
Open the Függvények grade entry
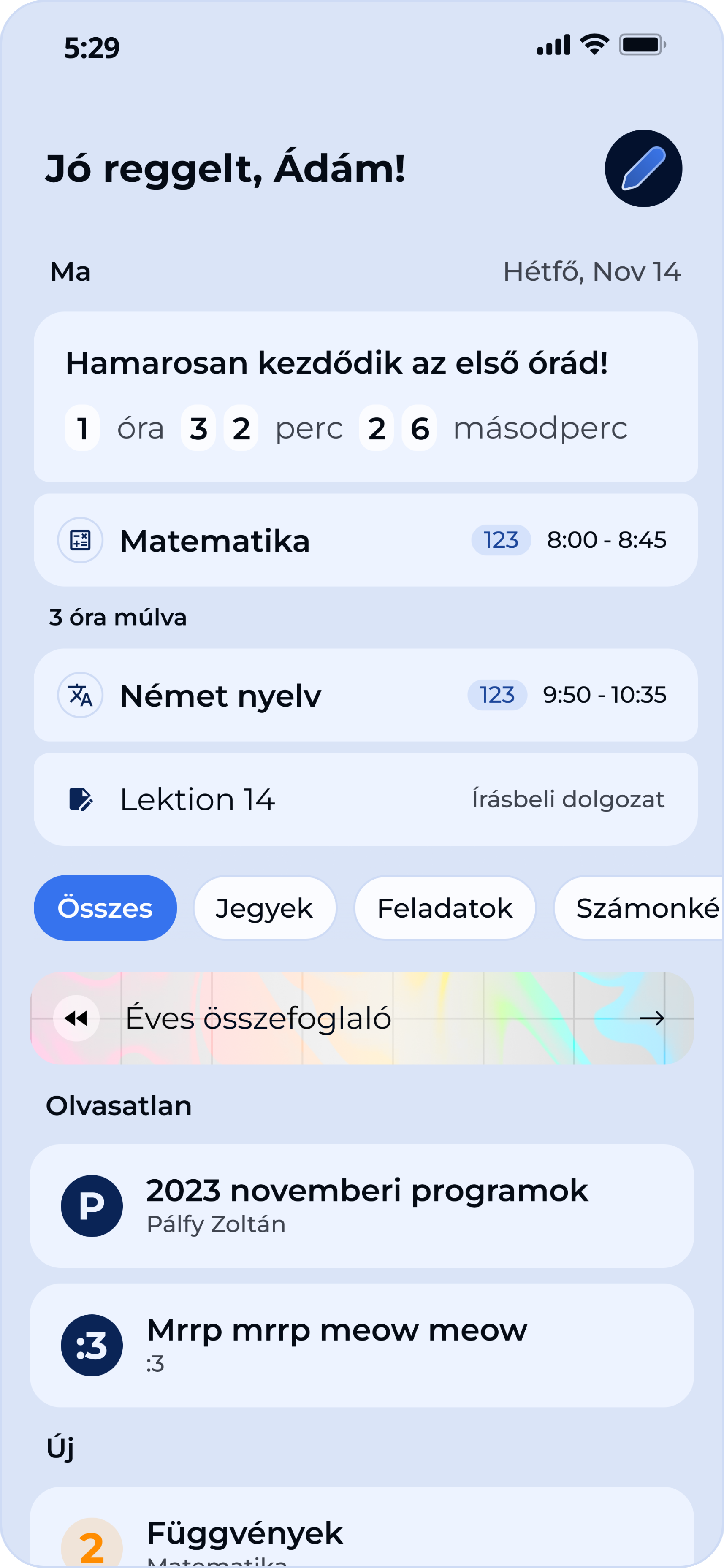(x=362, y=1534)
